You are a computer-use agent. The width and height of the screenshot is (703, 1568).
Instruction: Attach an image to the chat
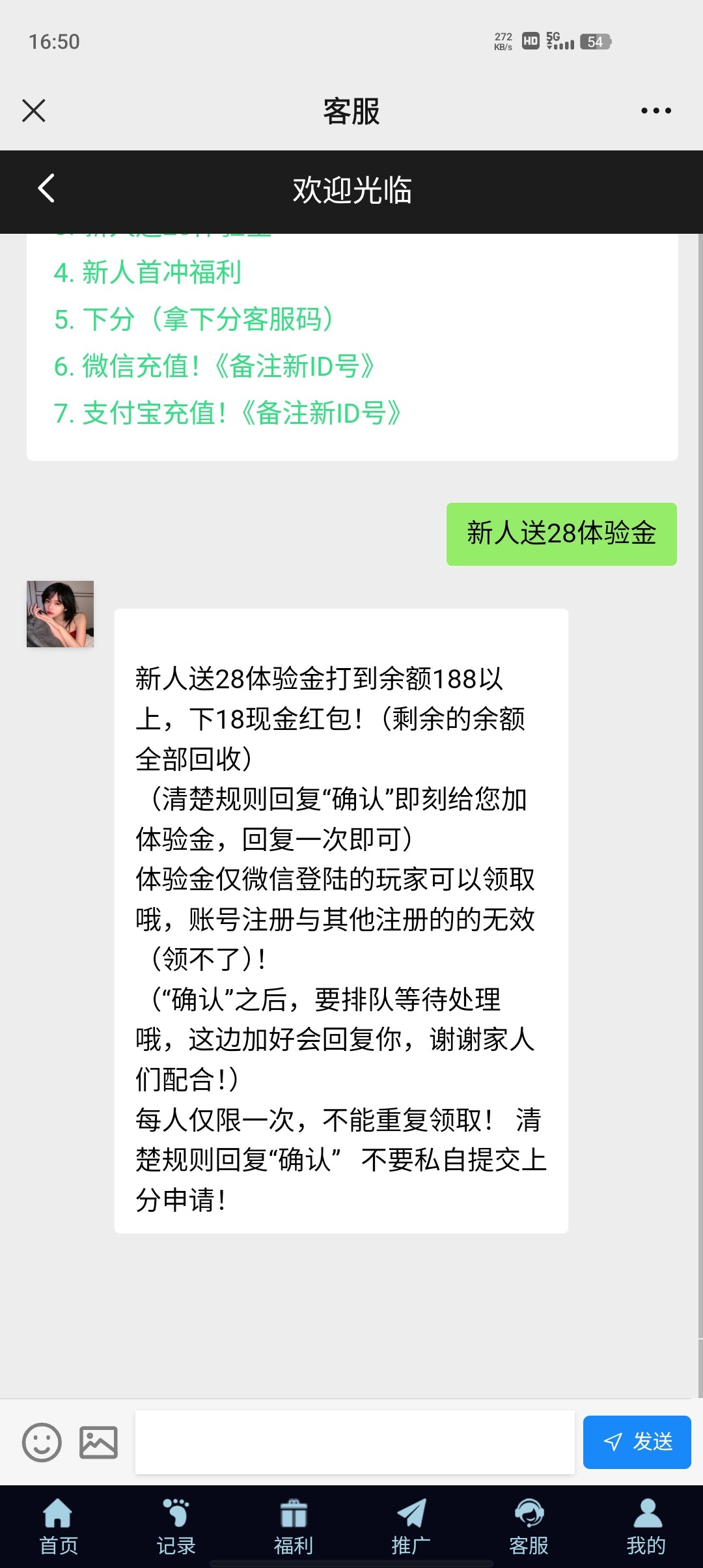[98, 1442]
